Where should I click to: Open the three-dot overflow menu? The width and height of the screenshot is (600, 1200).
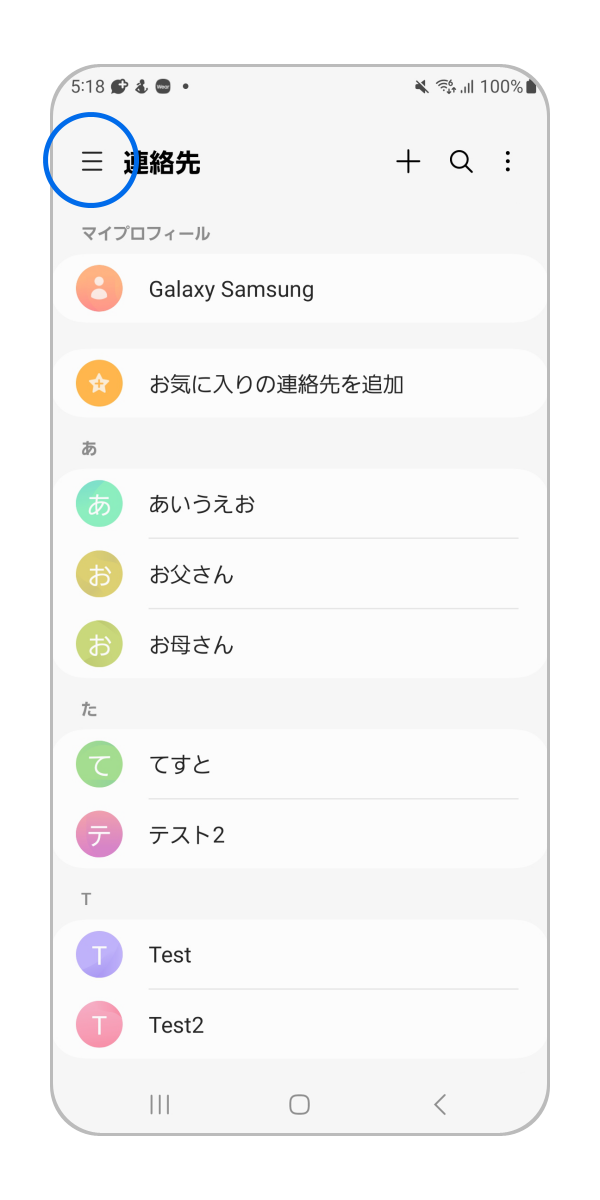(508, 162)
